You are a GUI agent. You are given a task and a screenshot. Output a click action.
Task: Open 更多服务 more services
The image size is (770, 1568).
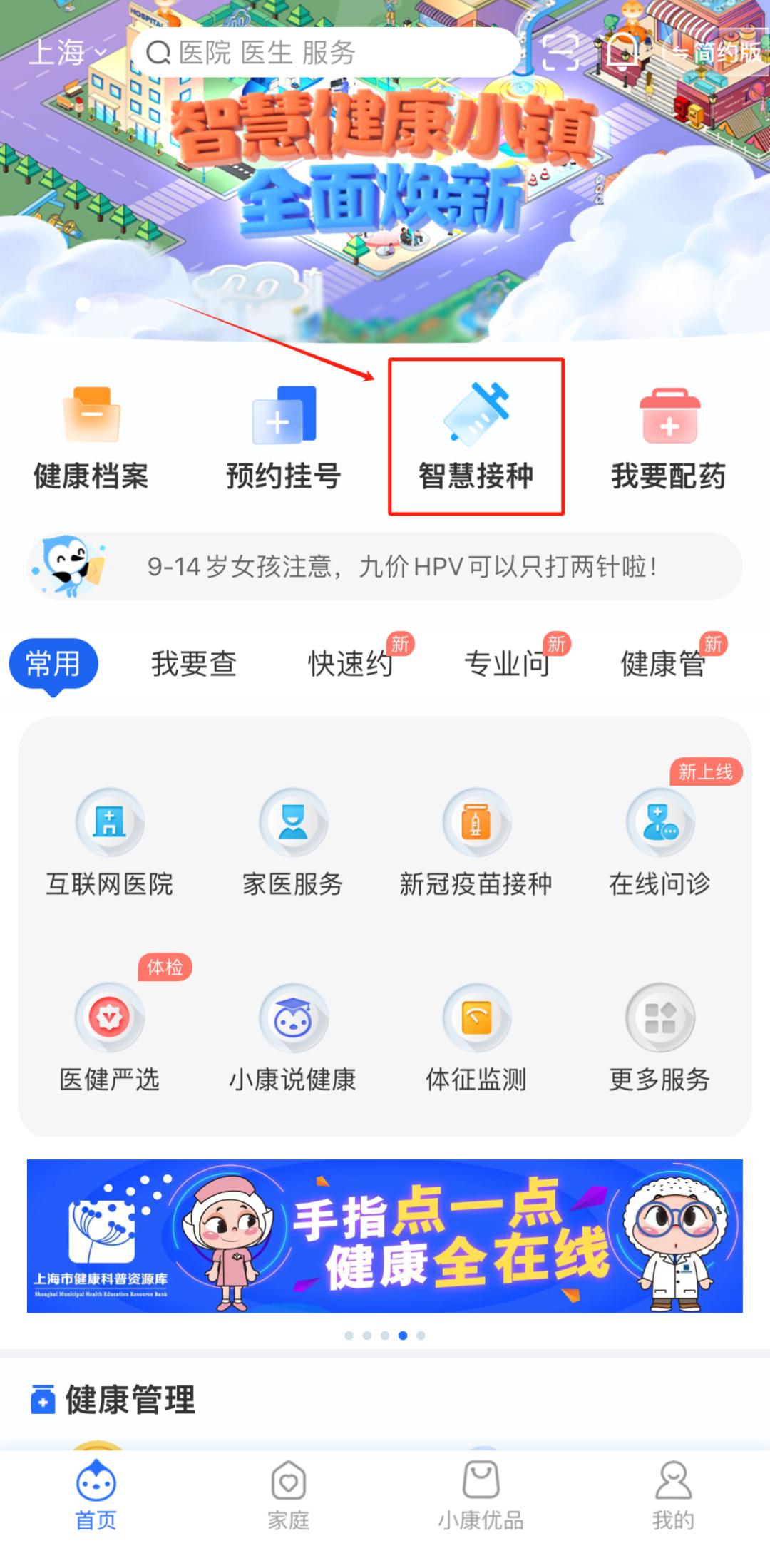[x=659, y=1038]
